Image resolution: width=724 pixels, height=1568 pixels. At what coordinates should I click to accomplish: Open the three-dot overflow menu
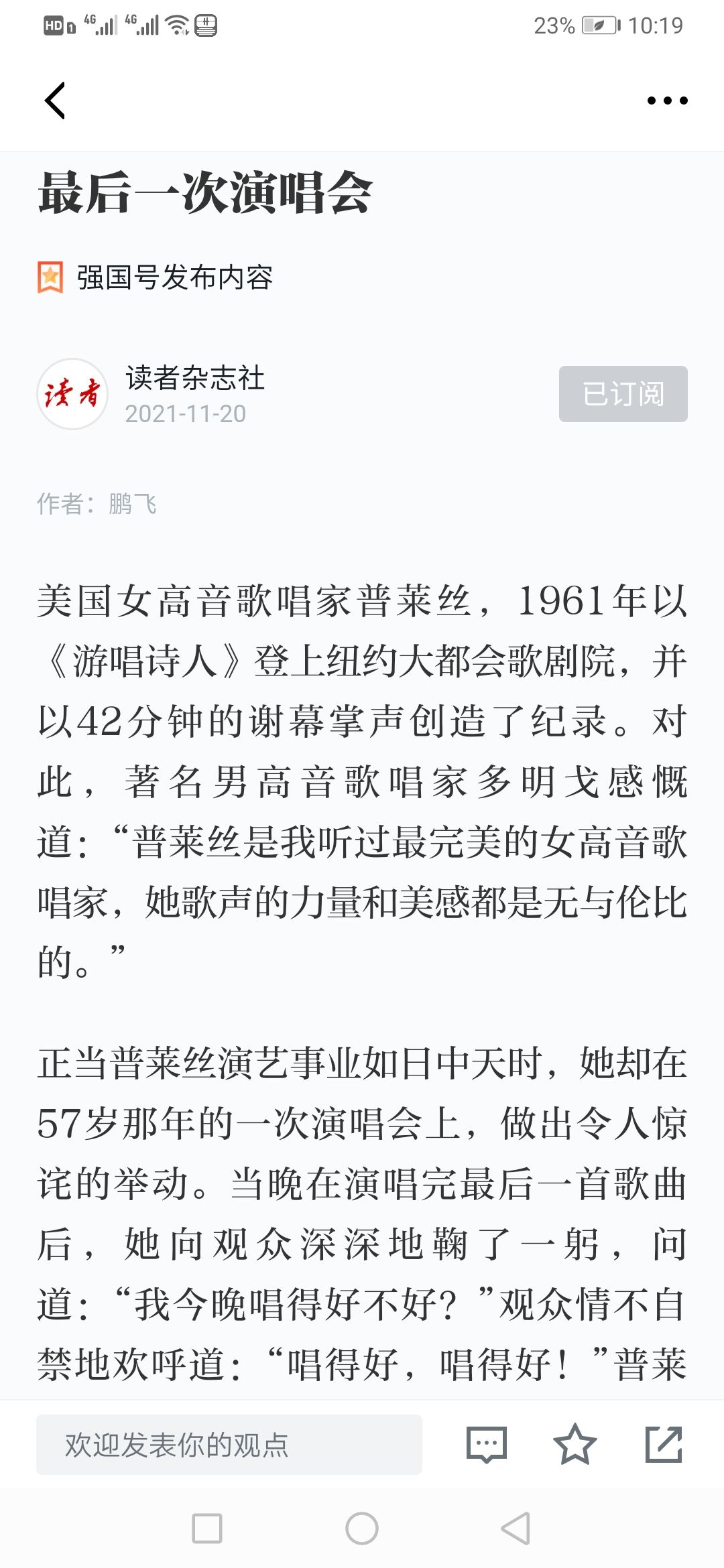coord(667,101)
